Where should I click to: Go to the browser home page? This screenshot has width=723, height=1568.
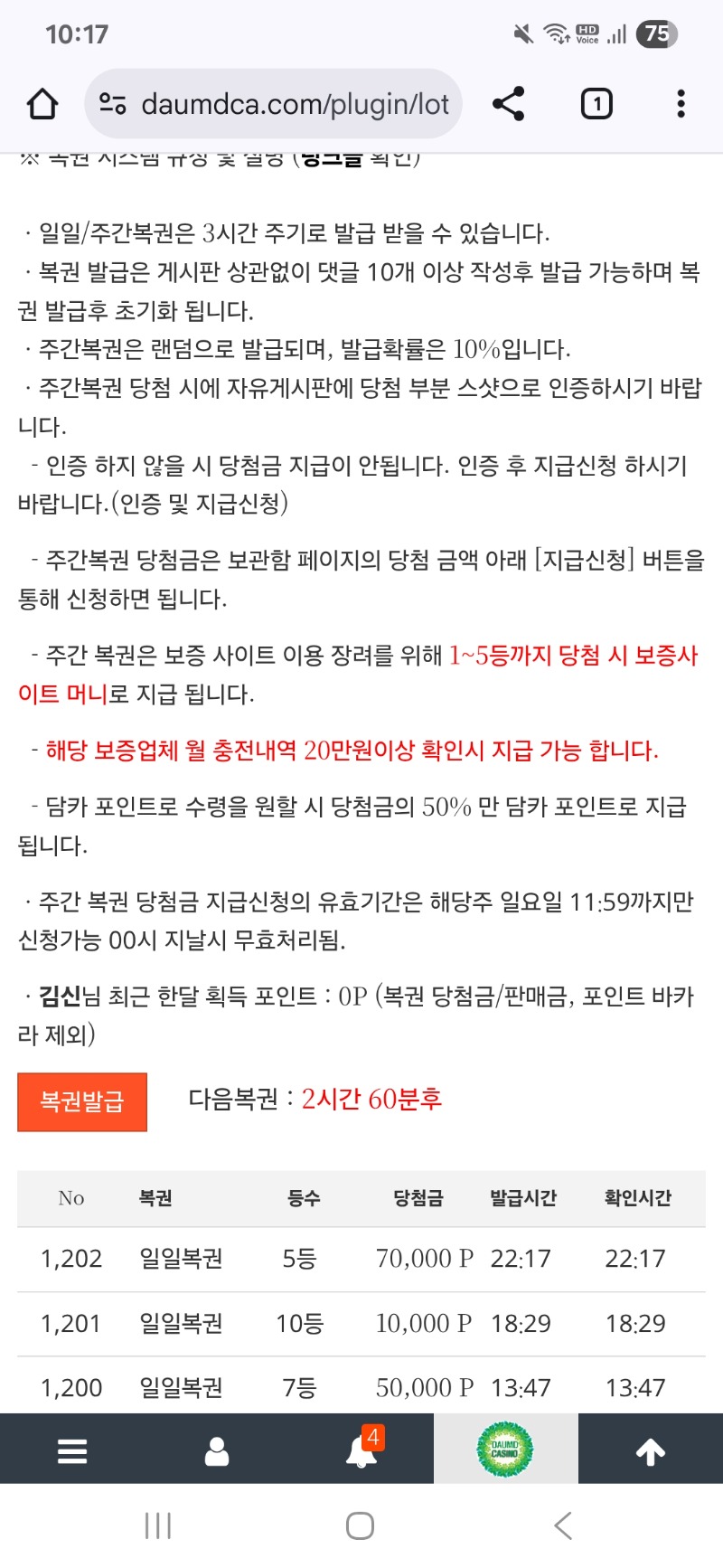[x=42, y=104]
